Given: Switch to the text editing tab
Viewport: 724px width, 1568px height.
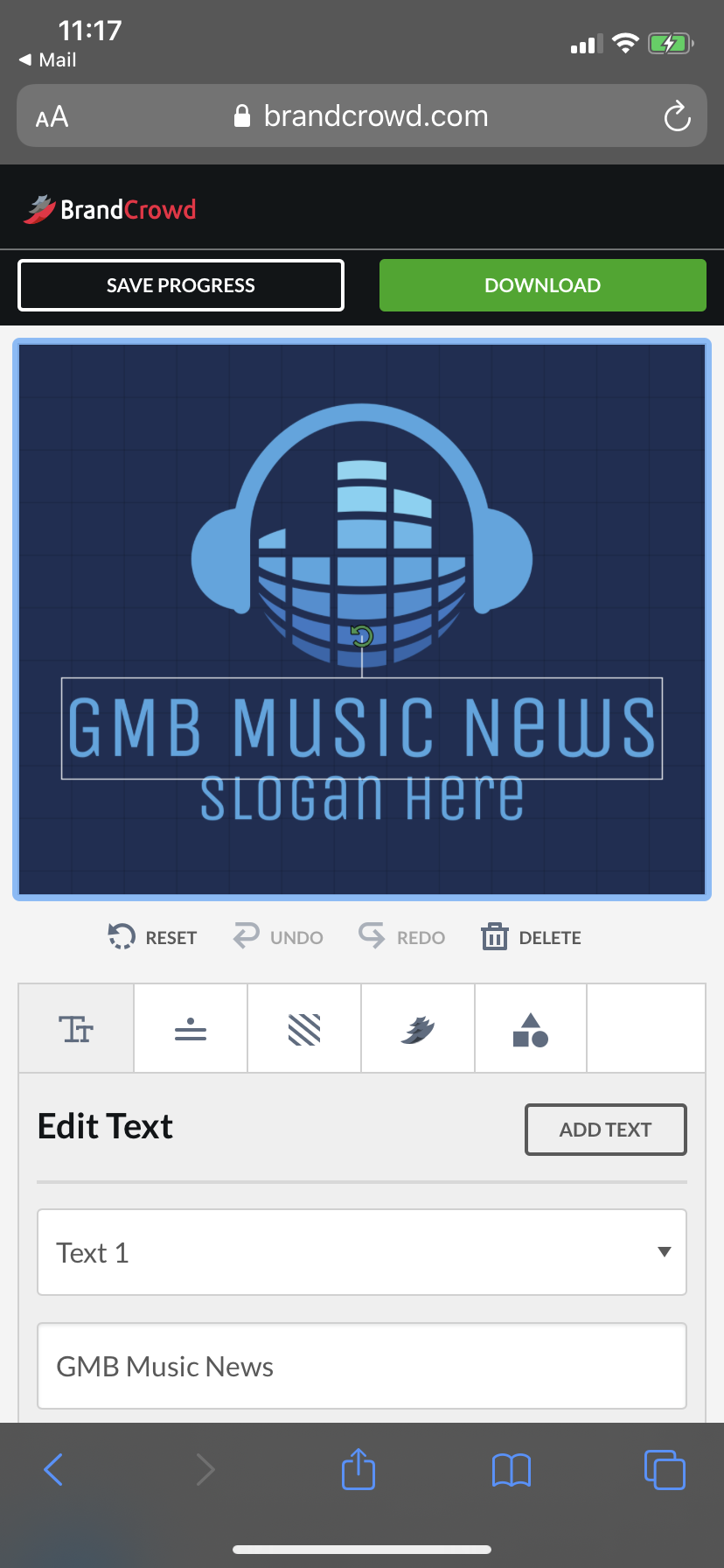Looking at the screenshot, I should pyautogui.click(x=76, y=1029).
